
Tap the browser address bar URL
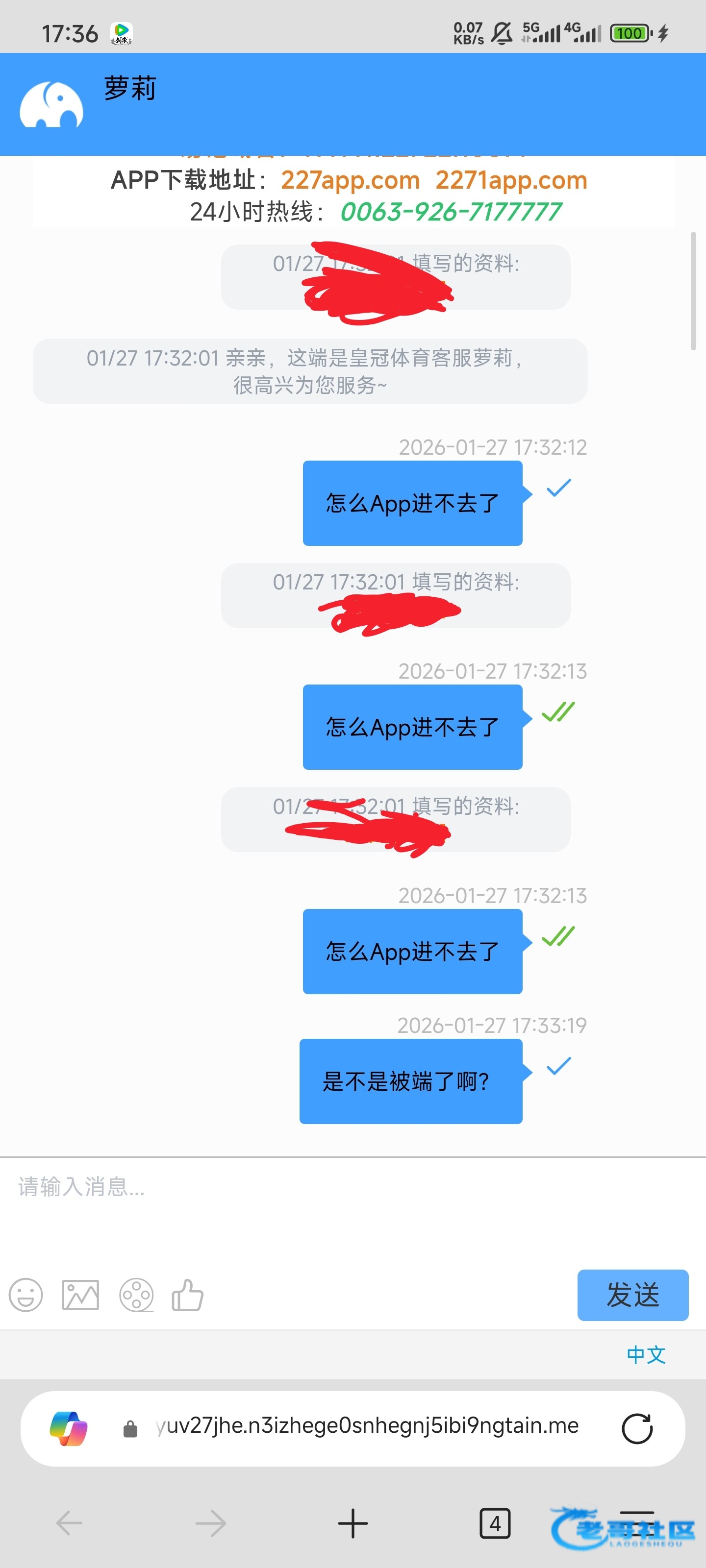[367, 1425]
